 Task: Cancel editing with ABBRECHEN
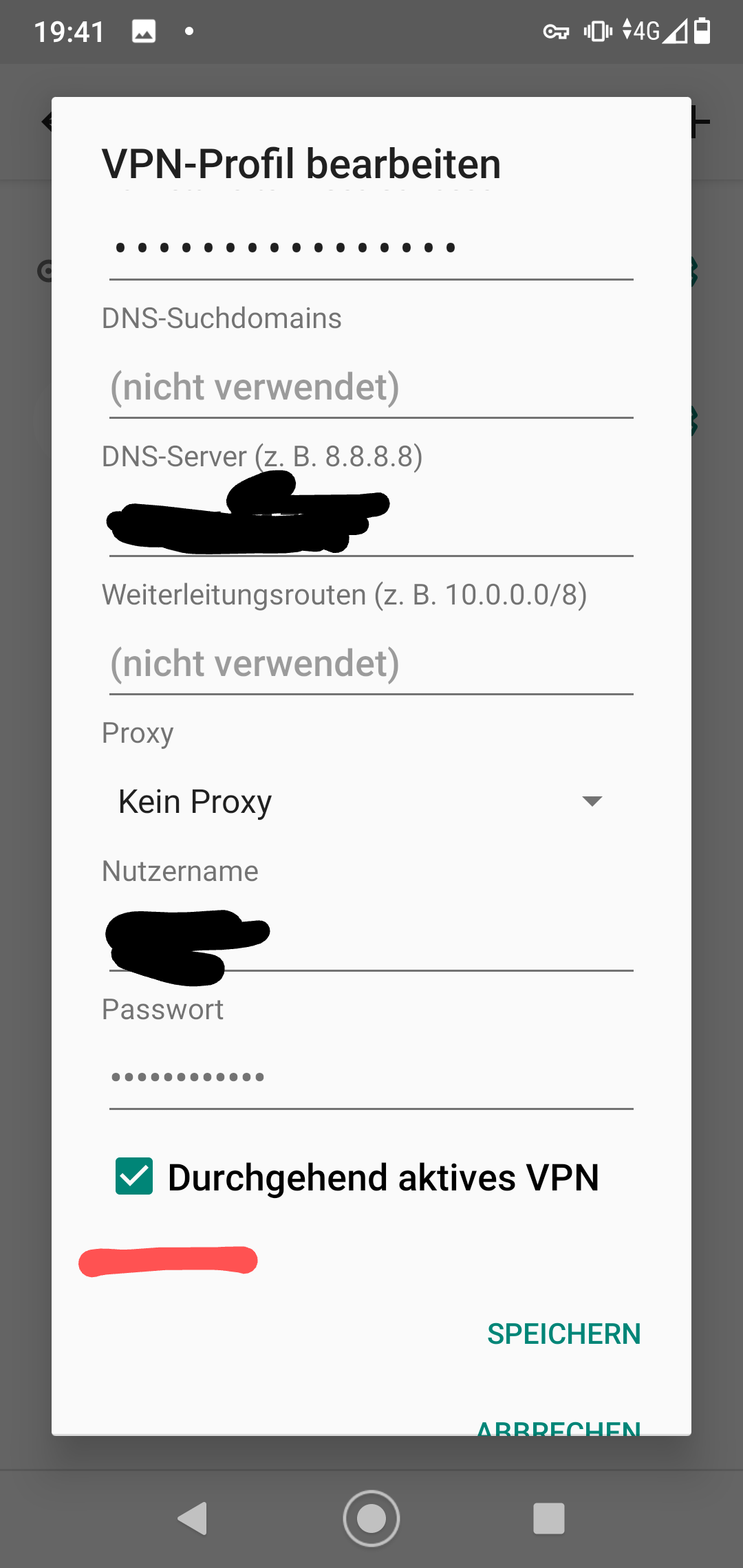point(558,1426)
